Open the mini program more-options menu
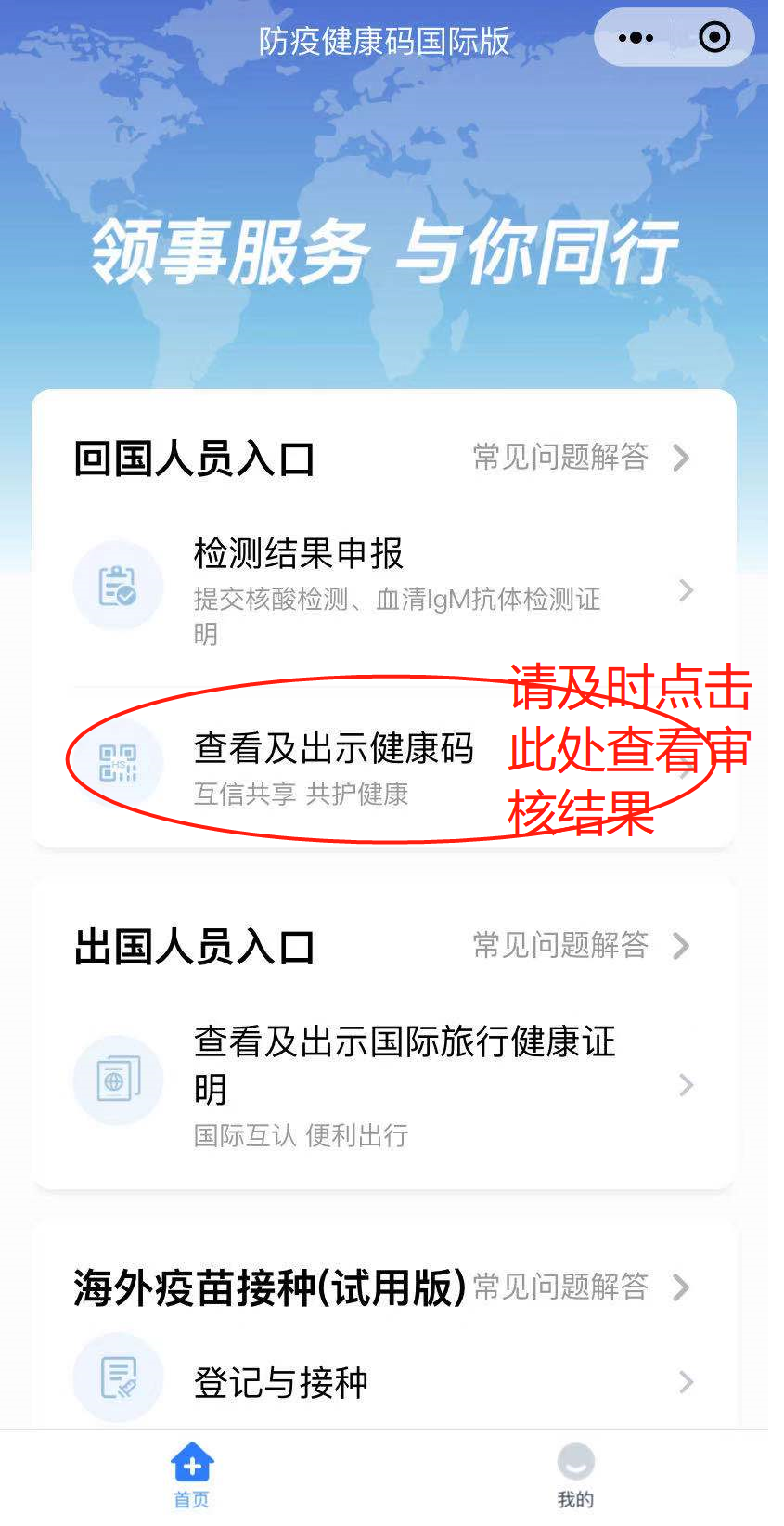784x1526 pixels. tap(636, 38)
